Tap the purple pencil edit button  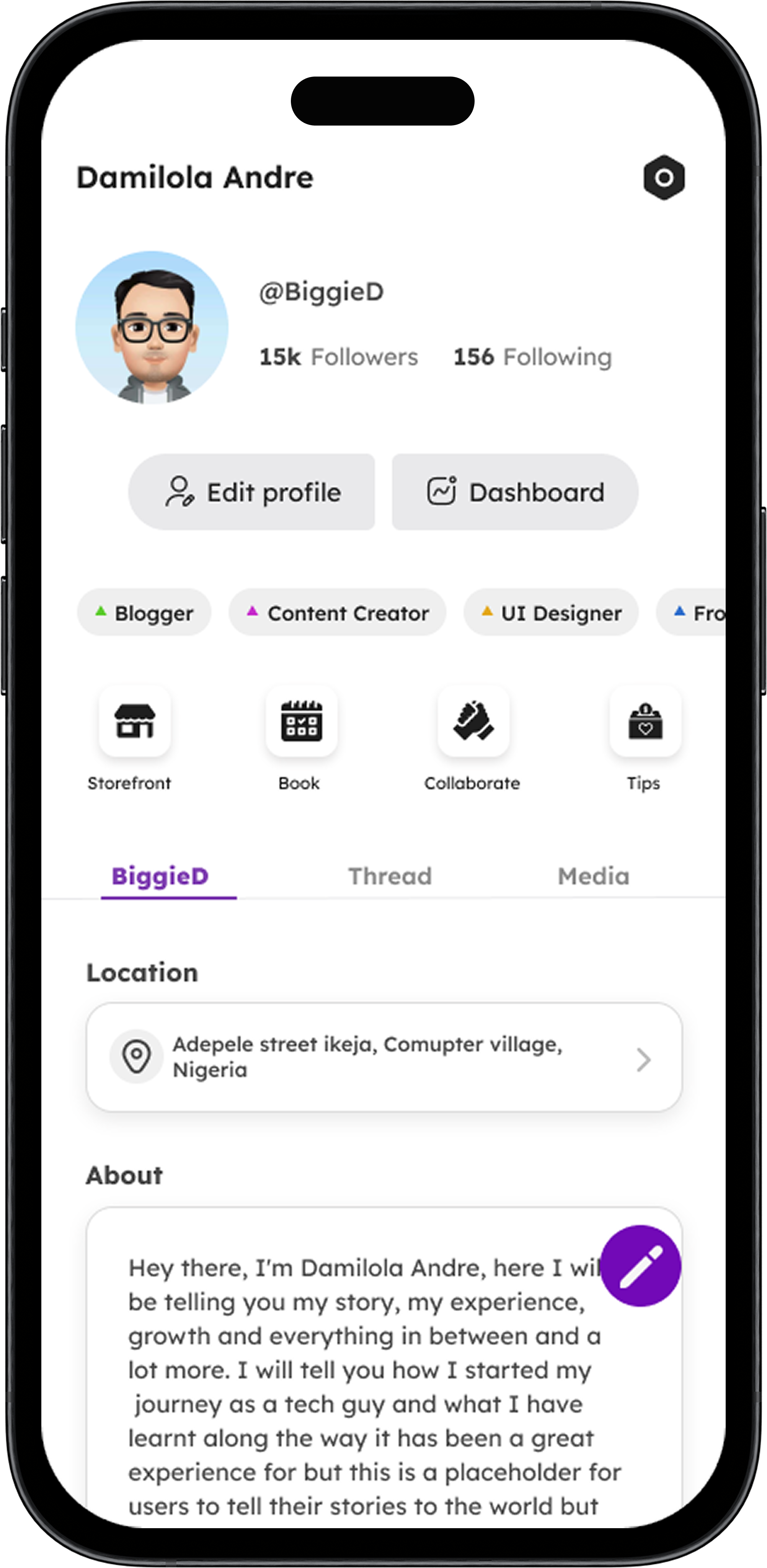click(640, 1266)
